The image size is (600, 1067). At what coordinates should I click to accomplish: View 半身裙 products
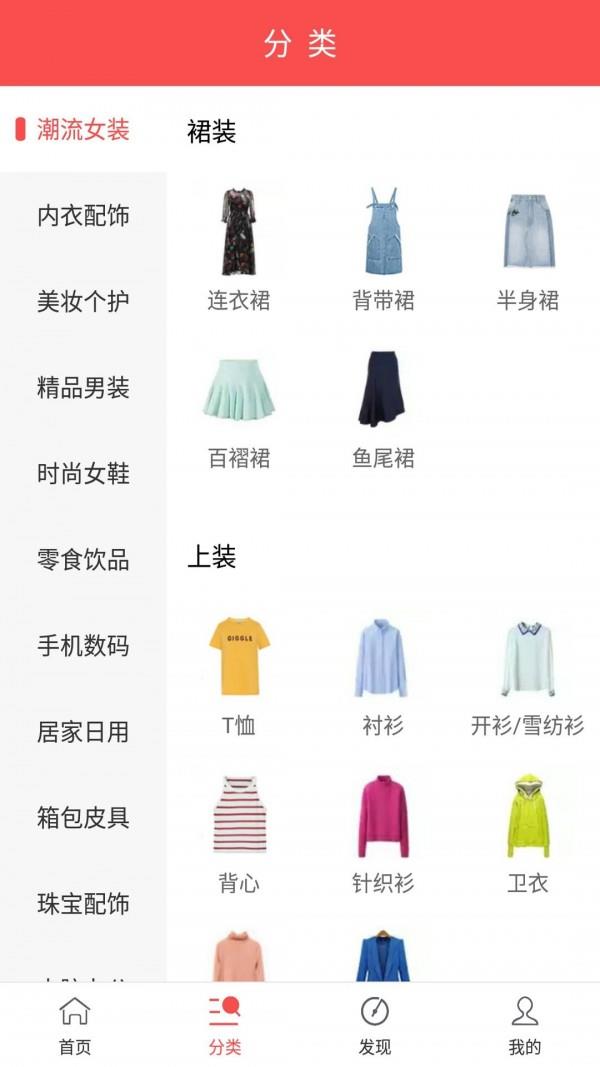coord(528,249)
